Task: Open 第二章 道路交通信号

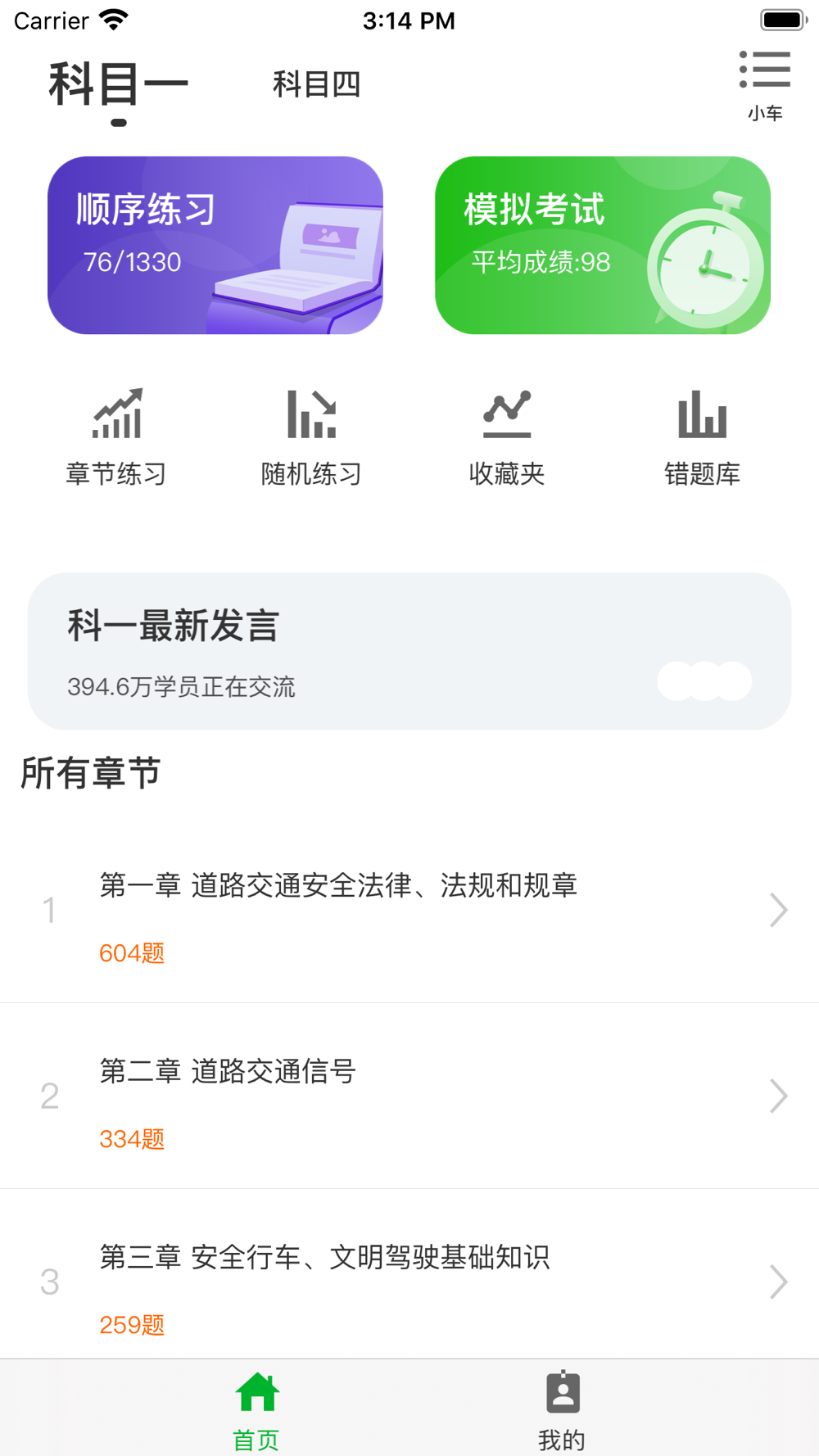Action: click(x=409, y=1096)
